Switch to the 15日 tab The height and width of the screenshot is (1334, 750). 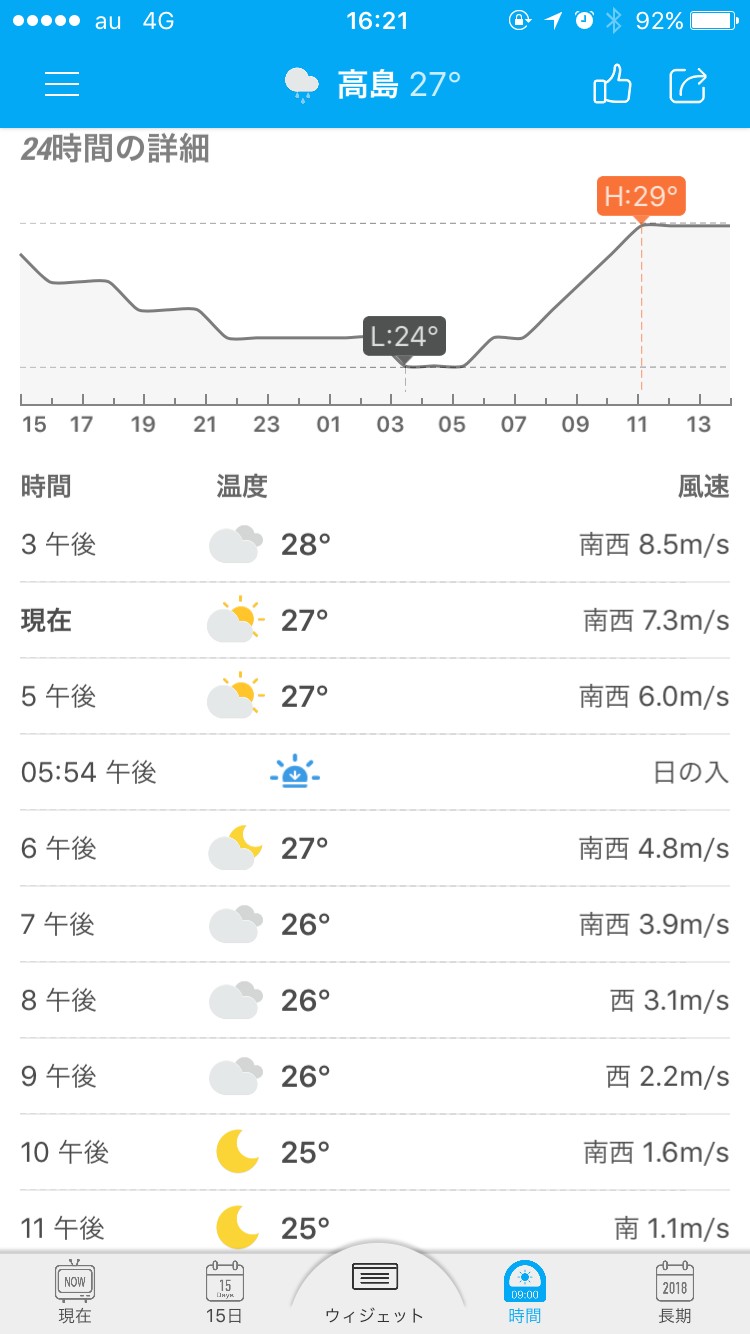pyautogui.click(x=225, y=1291)
